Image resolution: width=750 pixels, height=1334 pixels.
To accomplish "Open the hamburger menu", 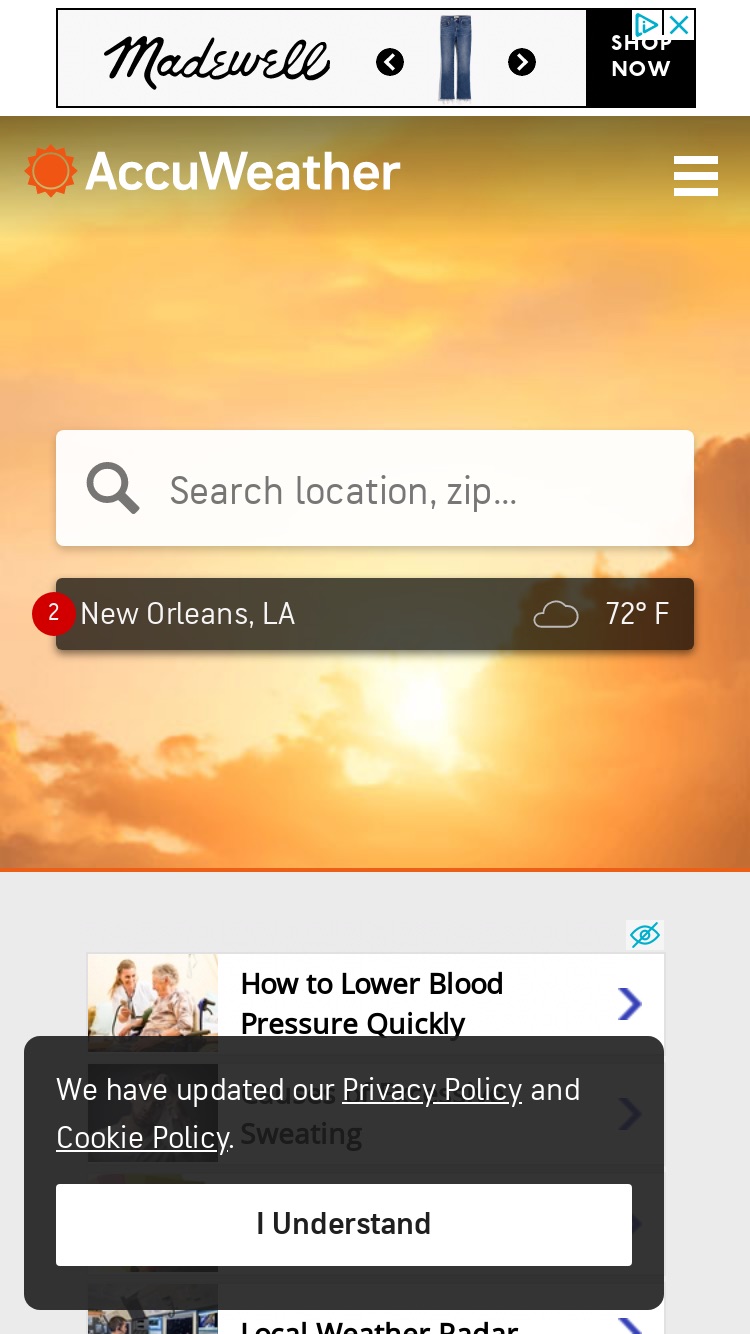I will pos(696,176).
